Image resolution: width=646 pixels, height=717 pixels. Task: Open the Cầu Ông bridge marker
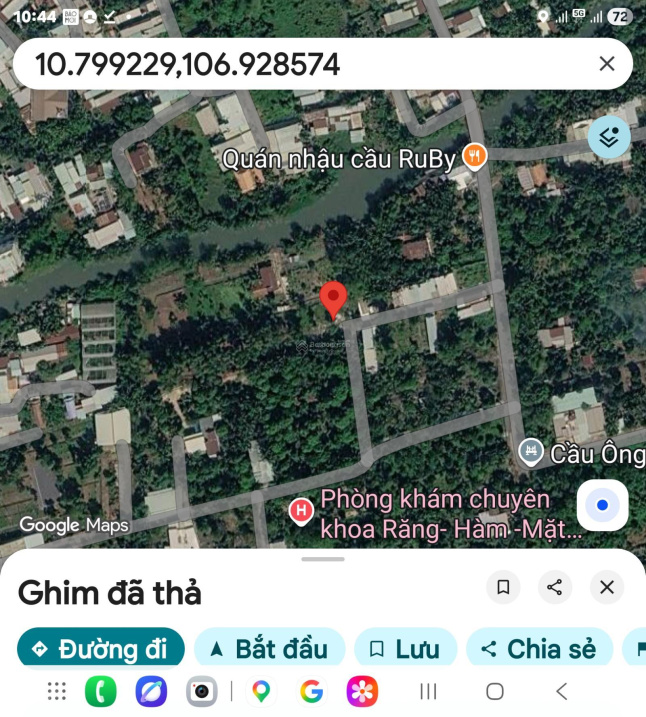click(x=531, y=452)
